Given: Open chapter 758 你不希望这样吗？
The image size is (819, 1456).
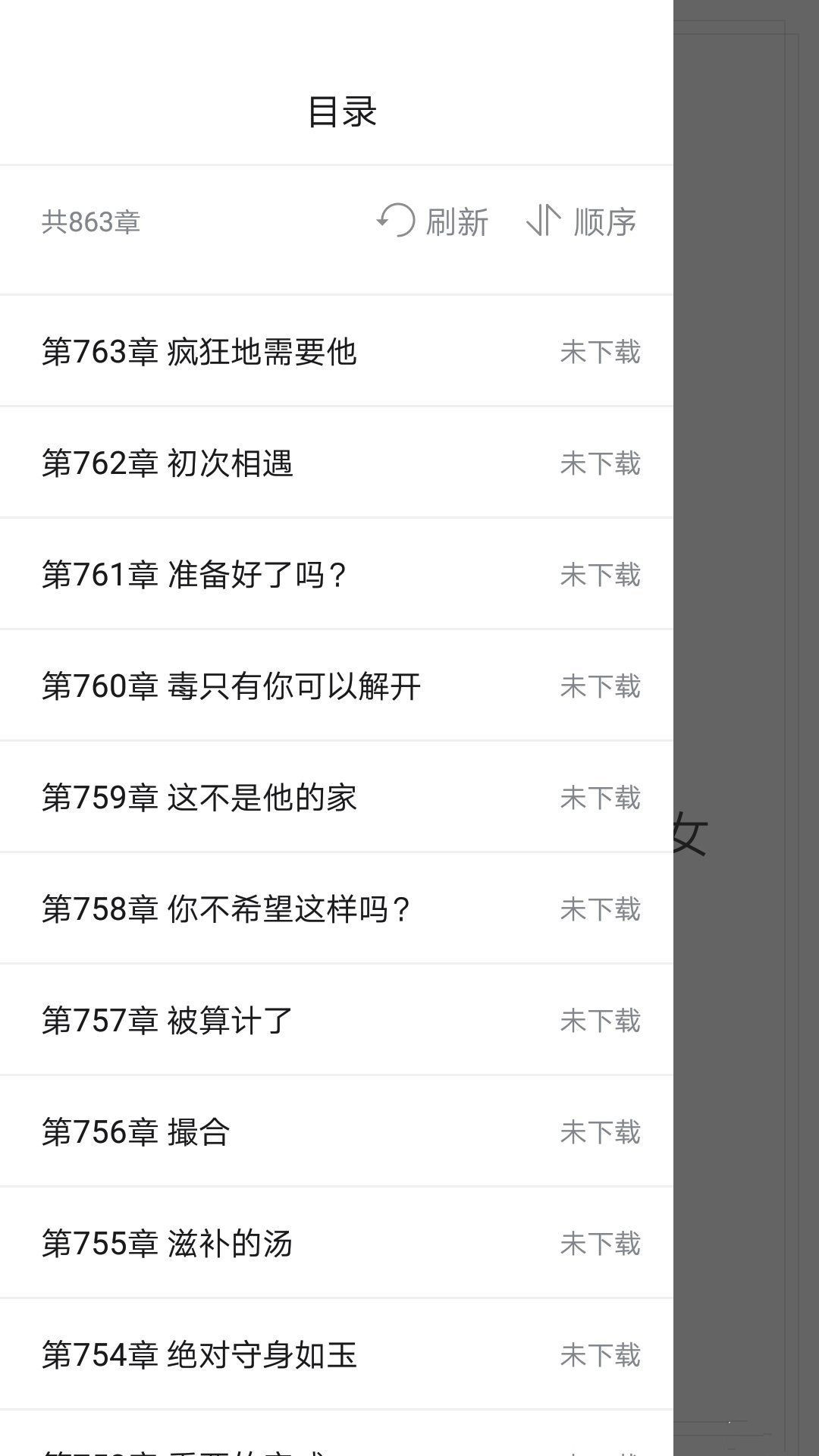Looking at the screenshot, I should click(x=337, y=908).
